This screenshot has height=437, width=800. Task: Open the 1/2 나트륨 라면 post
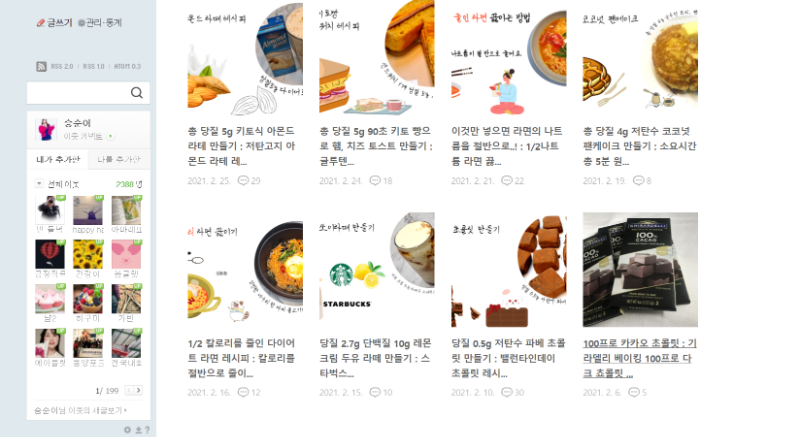[x=494, y=145]
